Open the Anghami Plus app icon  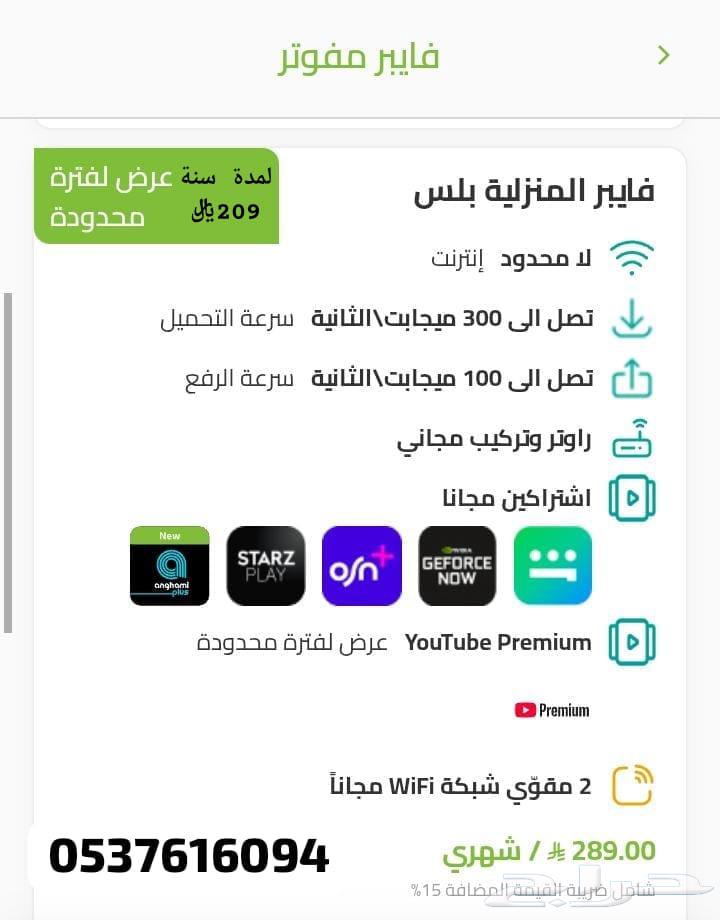click(170, 566)
